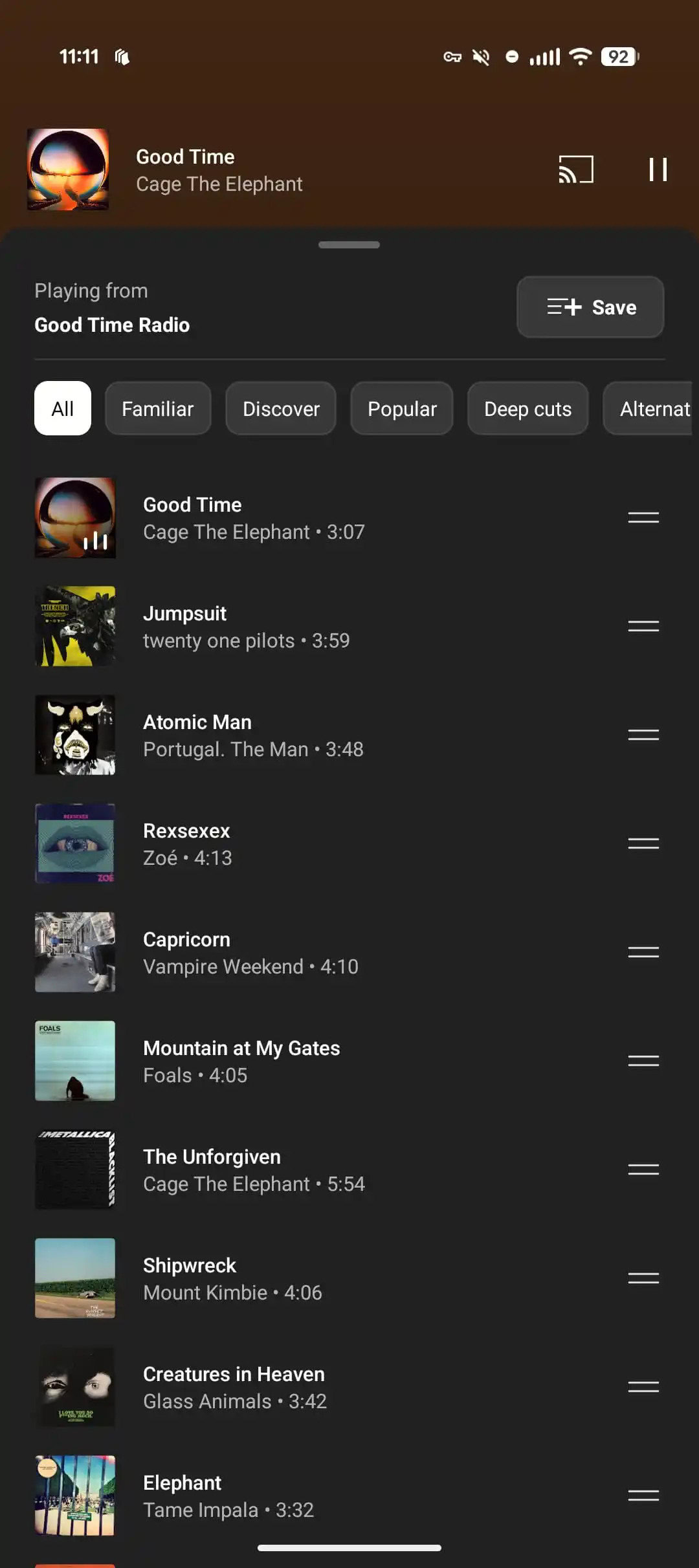Image resolution: width=699 pixels, height=1568 pixels.
Task: Expand the mini player for Good Time
Action: tap(259, 169)
